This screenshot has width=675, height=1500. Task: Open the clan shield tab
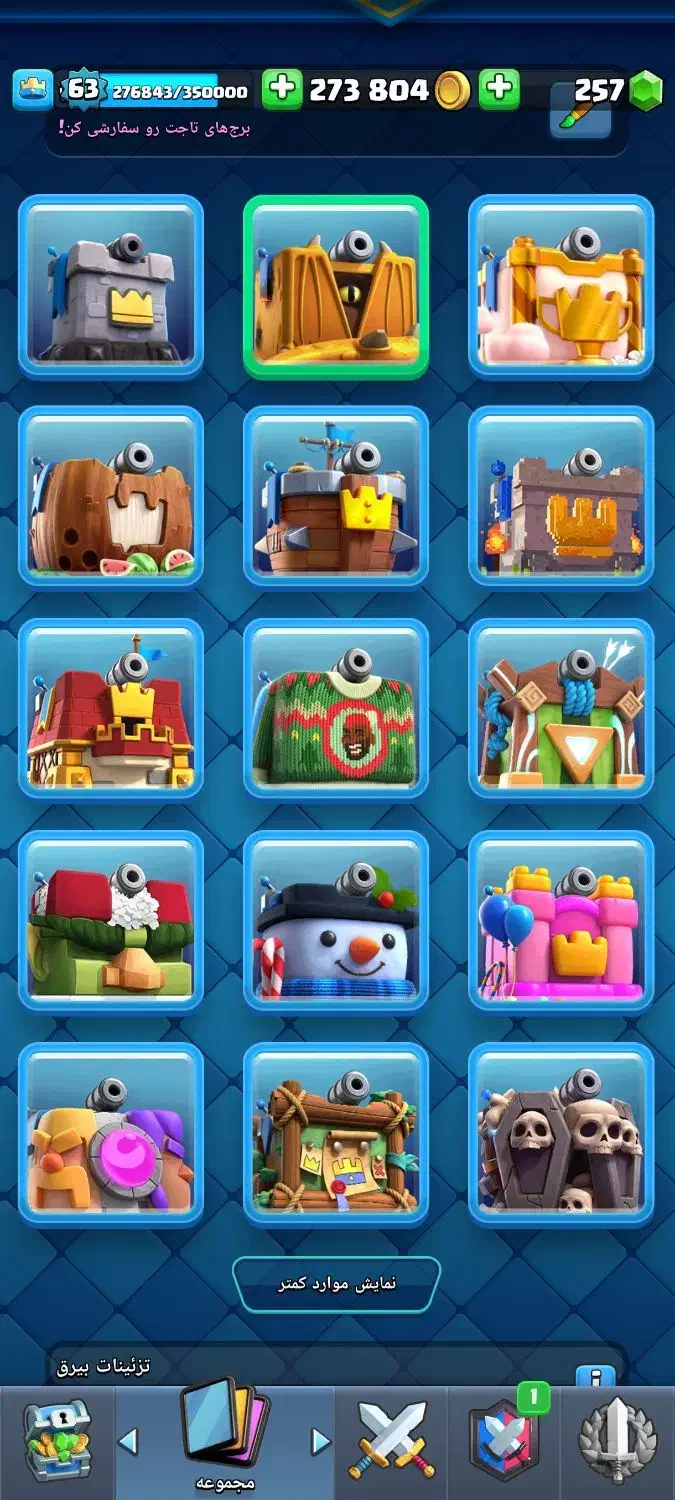pyautogui.click(x=503, y=1442)
